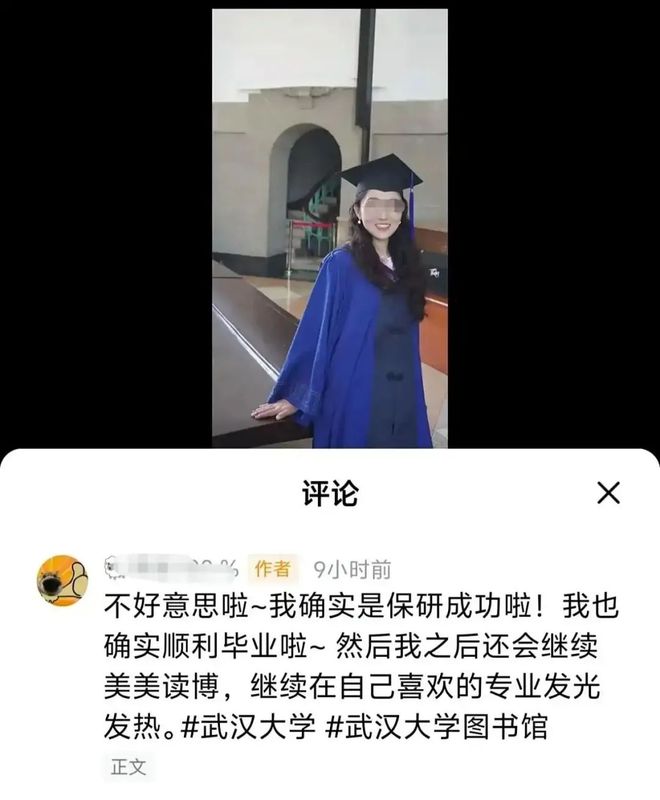Close the 评论 comments panel
660x800 pixels.
(x=608, y=492)
